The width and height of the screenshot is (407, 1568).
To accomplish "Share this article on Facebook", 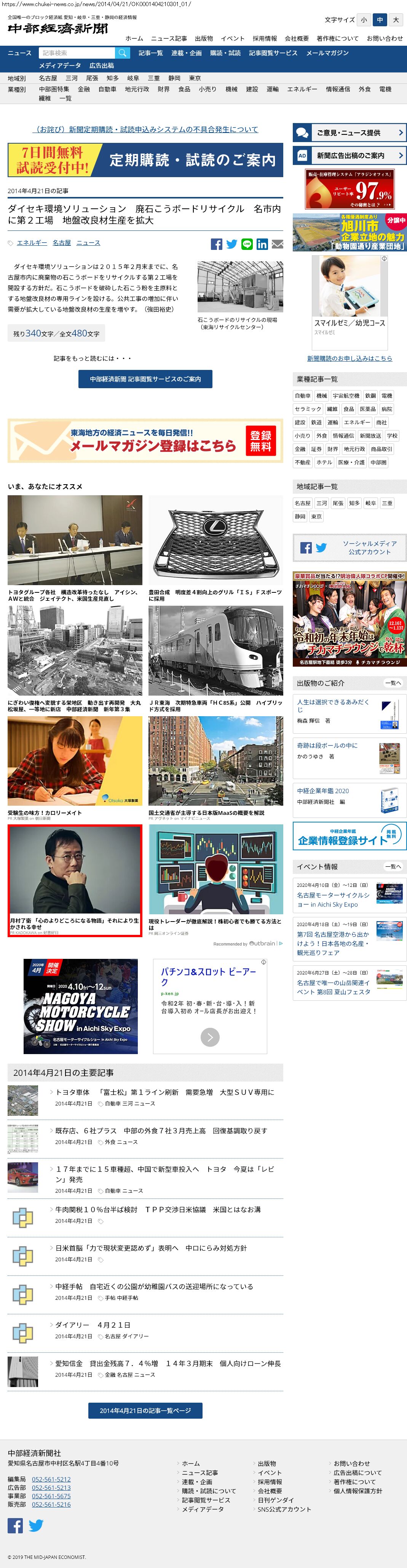I will coord(217,244).
